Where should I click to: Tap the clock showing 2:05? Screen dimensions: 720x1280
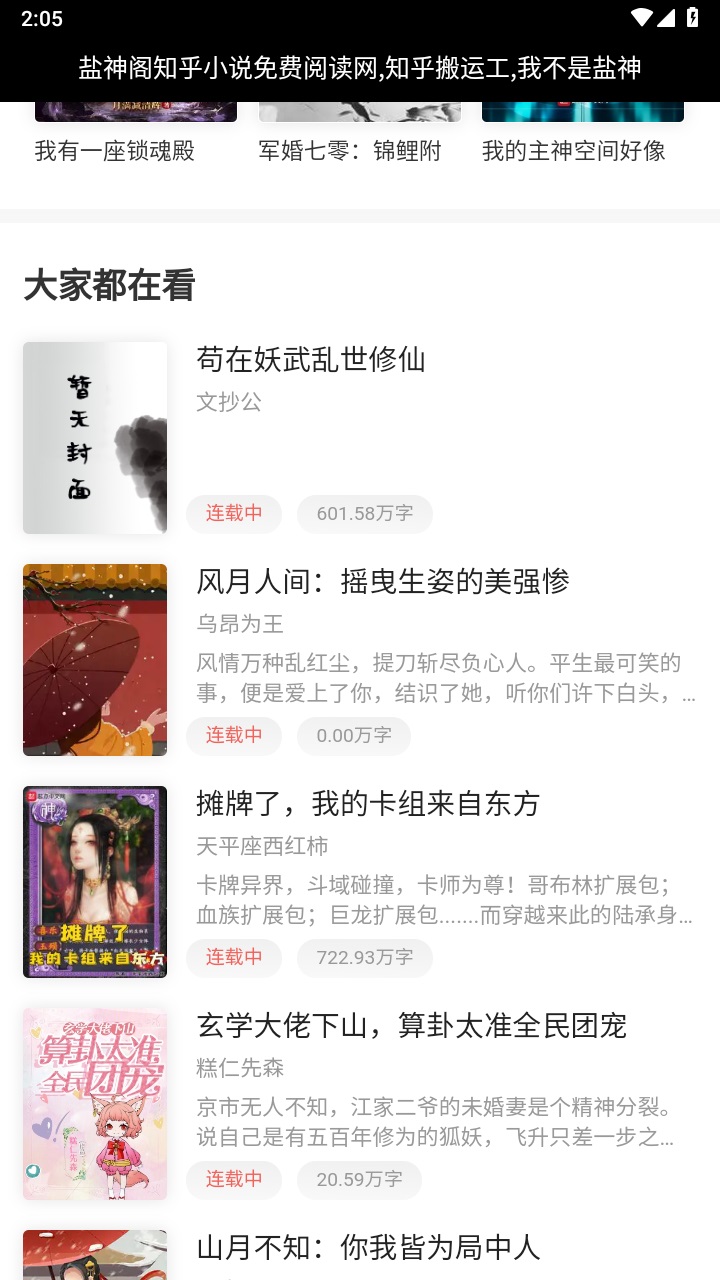(x=41, y=16)
